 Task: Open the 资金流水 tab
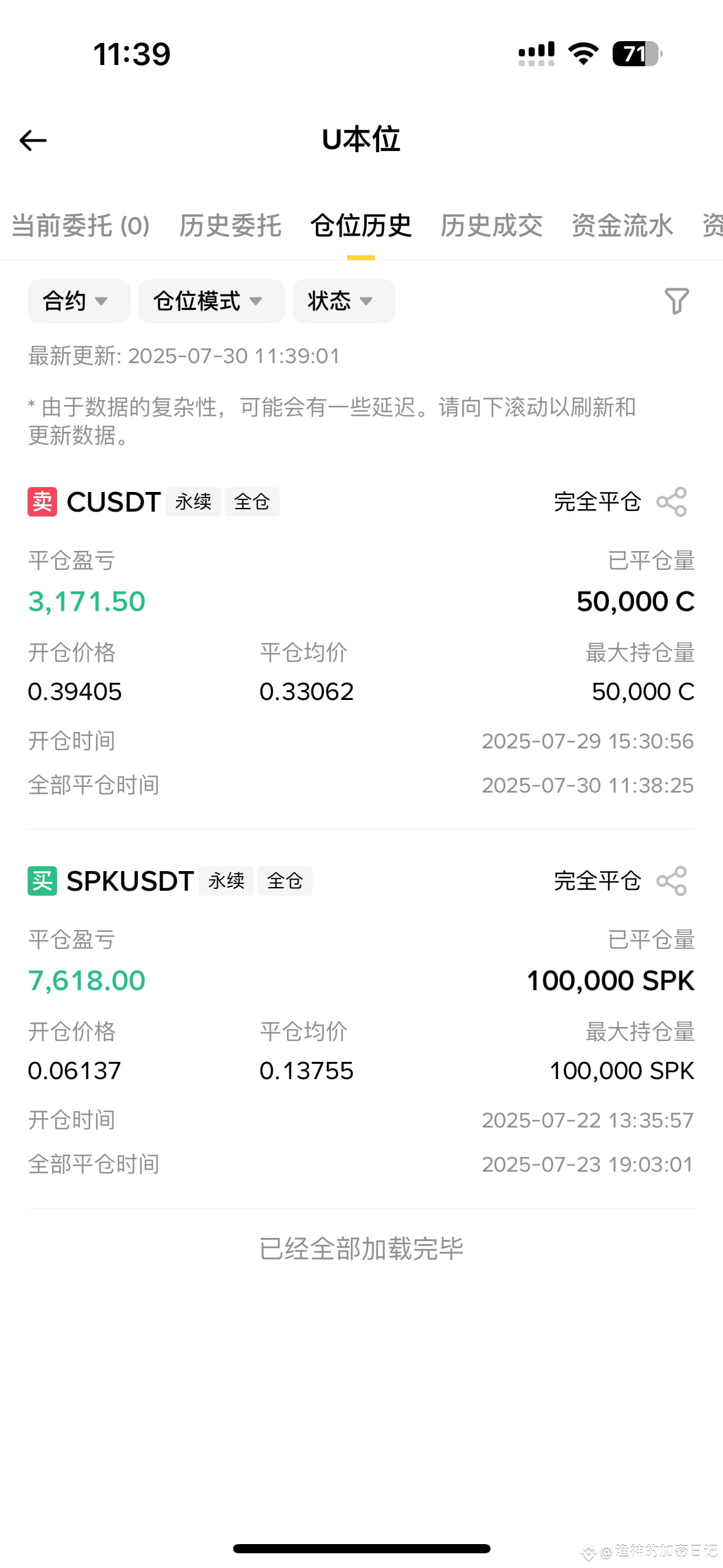tap(622, 226)
